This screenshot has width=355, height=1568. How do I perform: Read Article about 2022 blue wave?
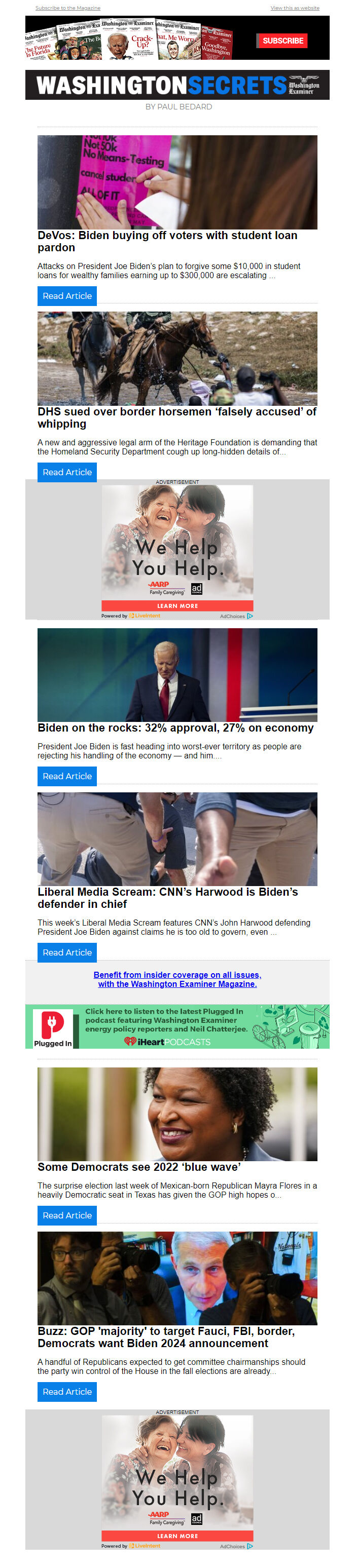click(67, 1215)
